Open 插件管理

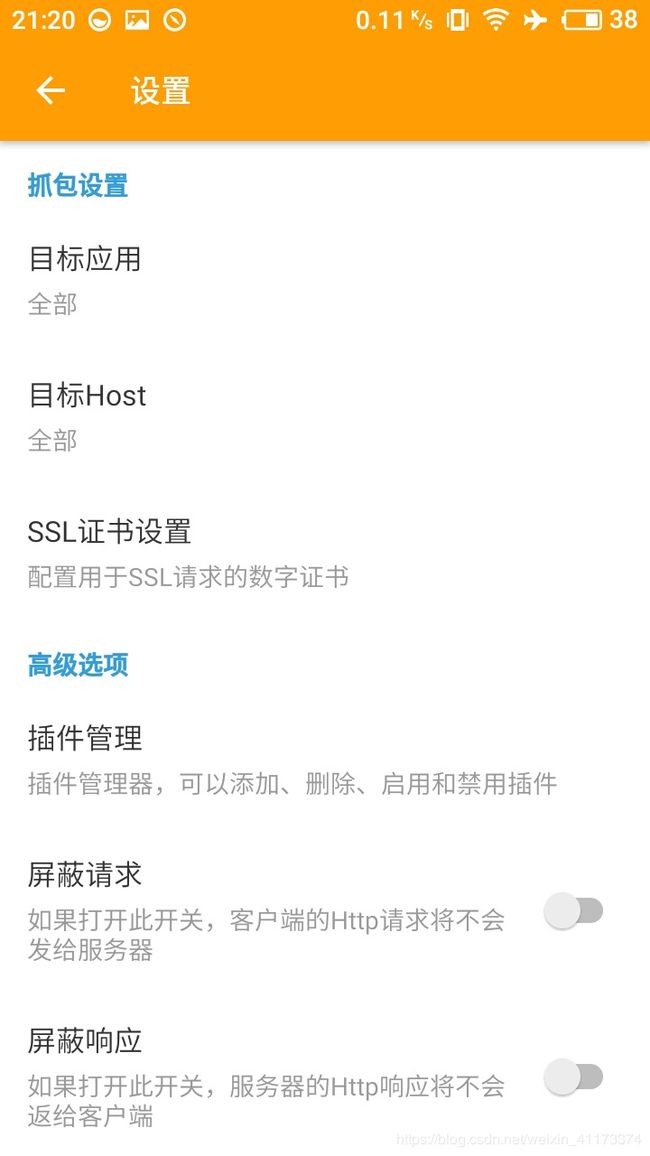click(325, 760)
